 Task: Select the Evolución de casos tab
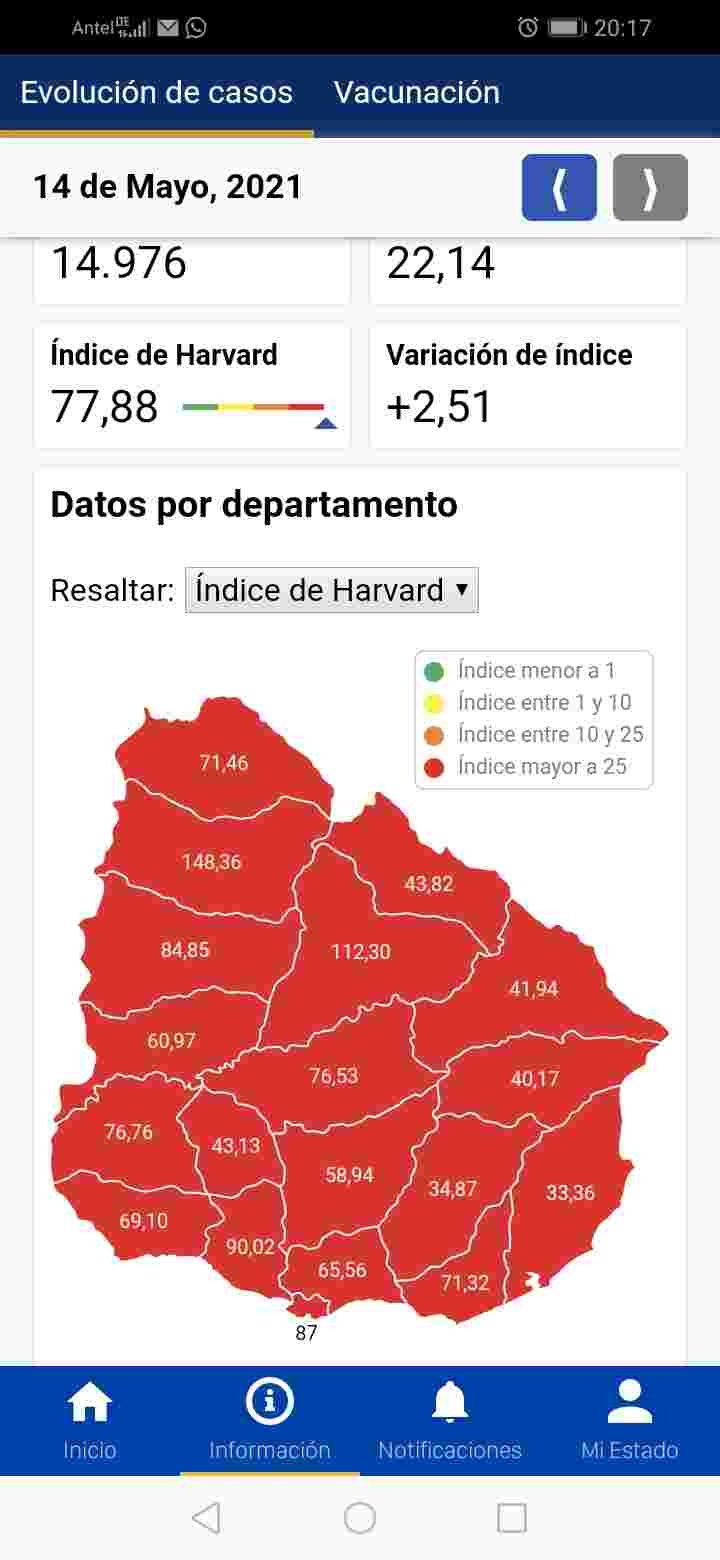156,93
